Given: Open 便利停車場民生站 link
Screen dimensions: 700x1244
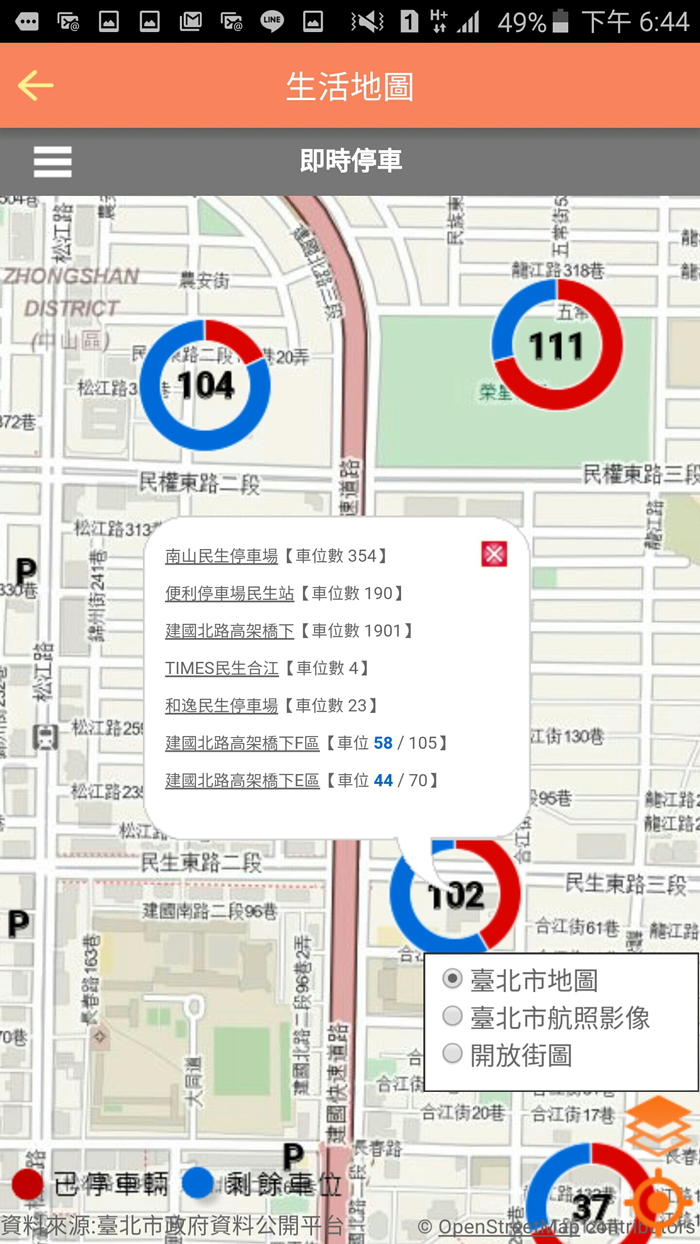Looking at the screenshot, I should pos(229,593).
